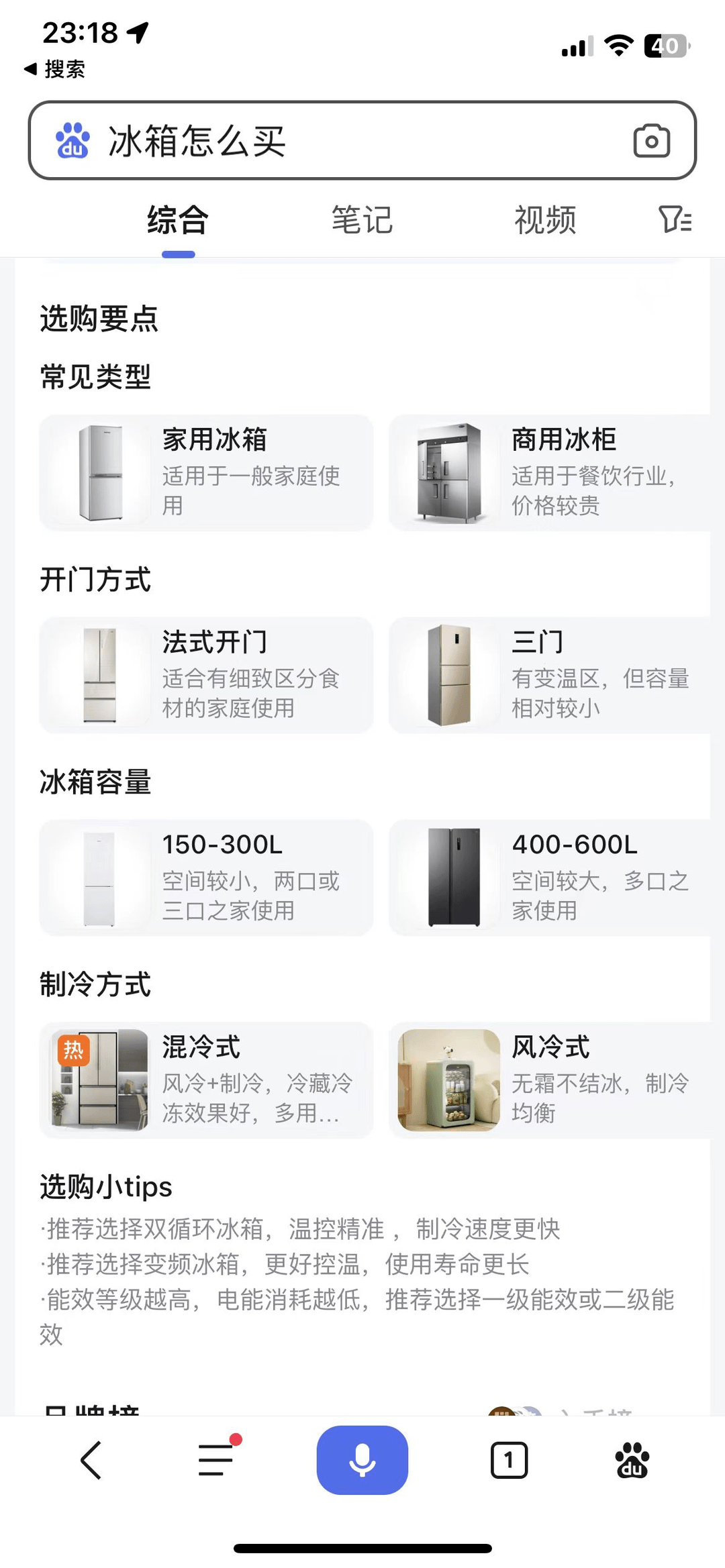Switch to the 视频 tab
Image resolution: width=725 pixels, height=1568 pixels.
point(545,220)
